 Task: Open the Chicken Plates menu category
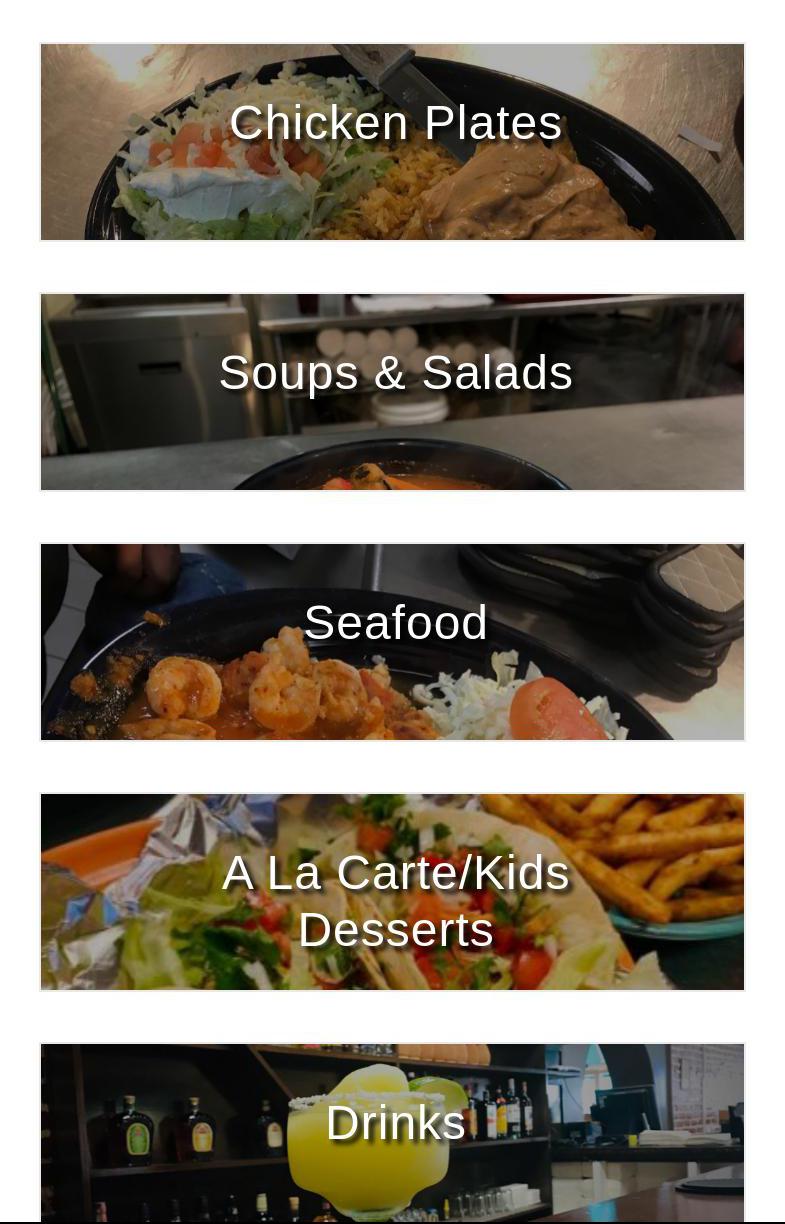[x=393, y=141]
